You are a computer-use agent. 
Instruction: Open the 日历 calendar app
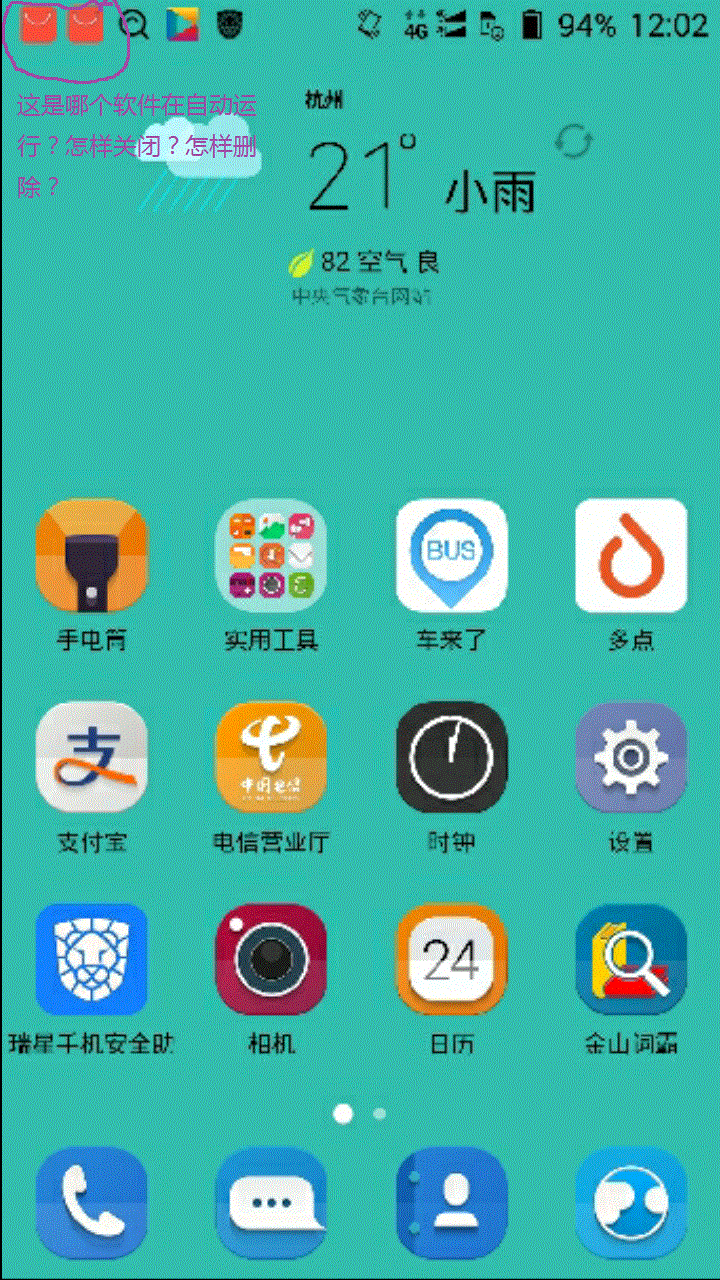(451, 959)
